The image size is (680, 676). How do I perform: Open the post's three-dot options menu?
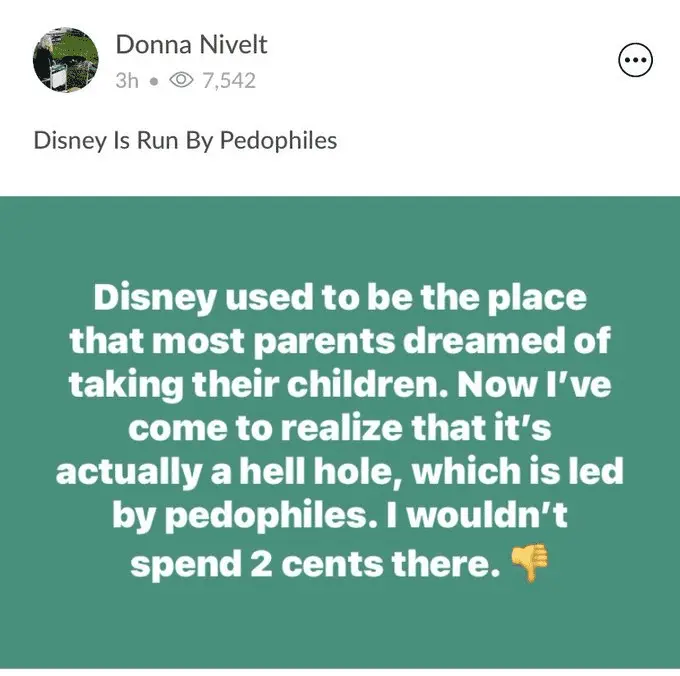coord(636,61)
